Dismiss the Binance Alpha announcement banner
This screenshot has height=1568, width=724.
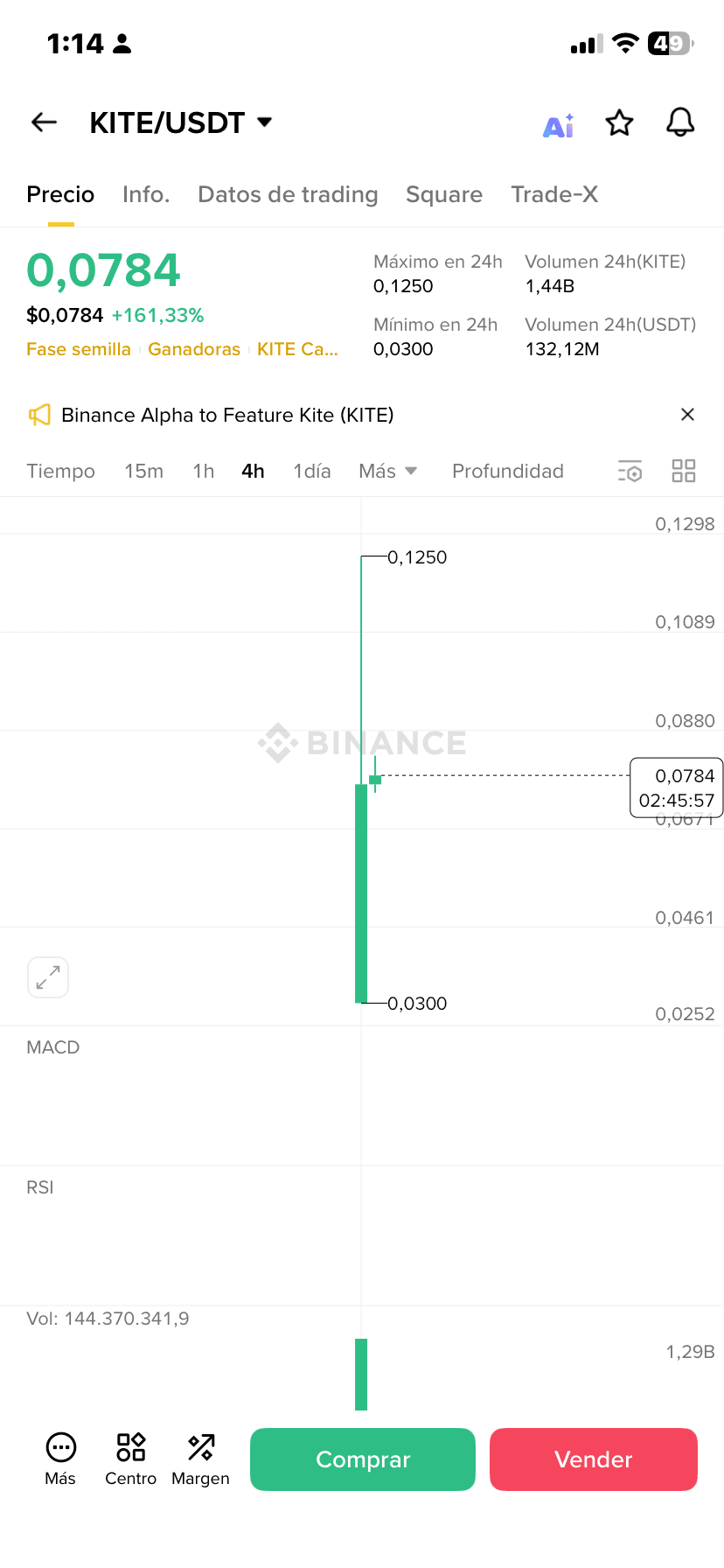click(687, 415)
